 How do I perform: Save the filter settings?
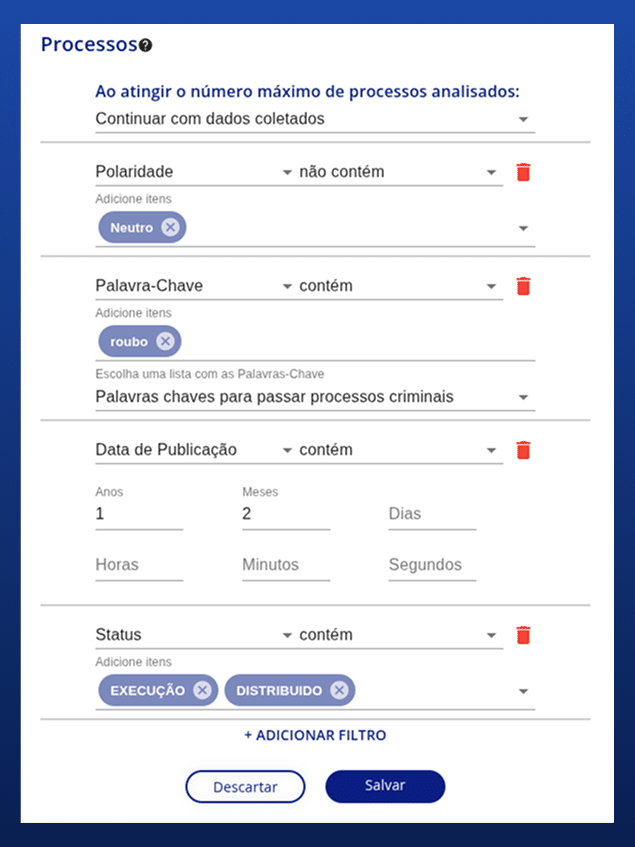385,786
